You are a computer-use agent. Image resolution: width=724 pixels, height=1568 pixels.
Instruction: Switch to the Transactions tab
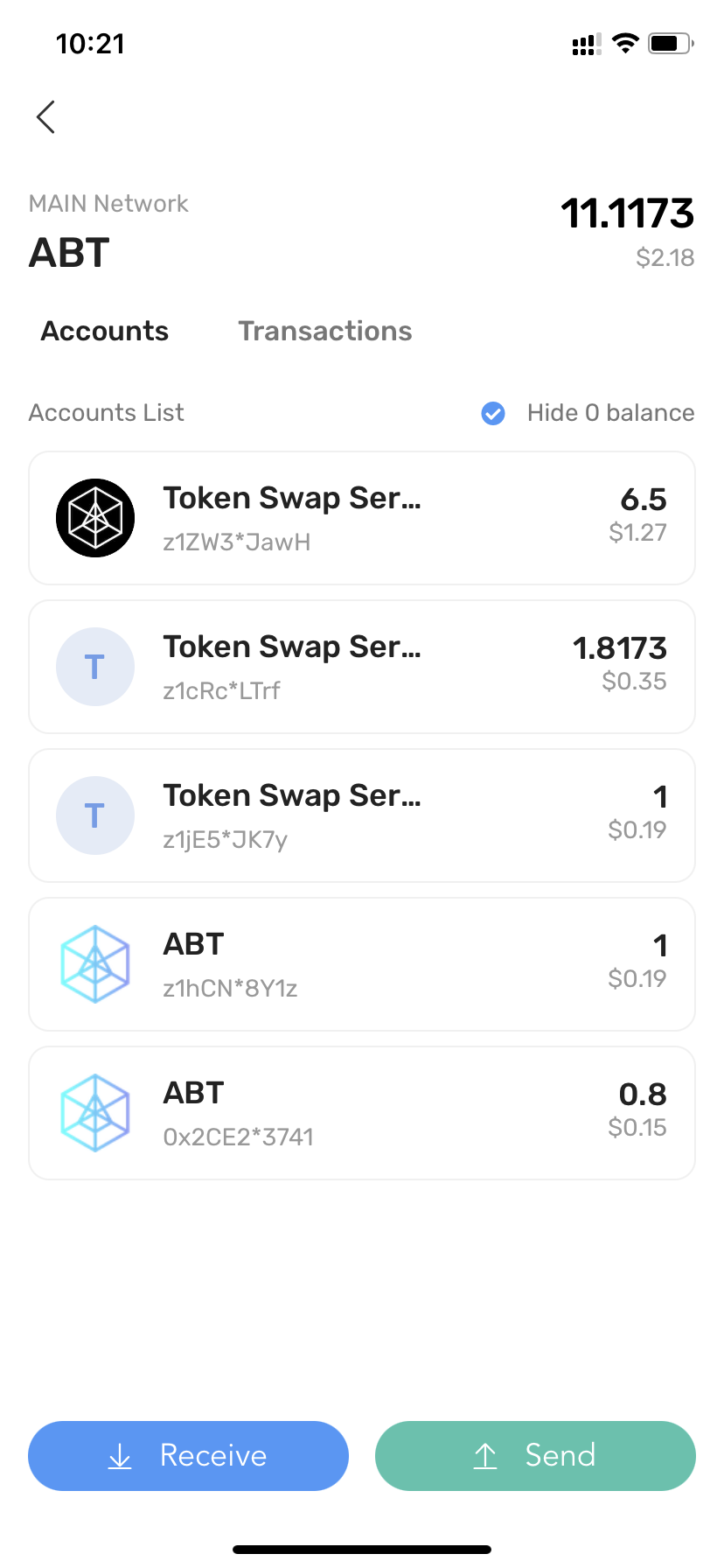coord(324,332)
